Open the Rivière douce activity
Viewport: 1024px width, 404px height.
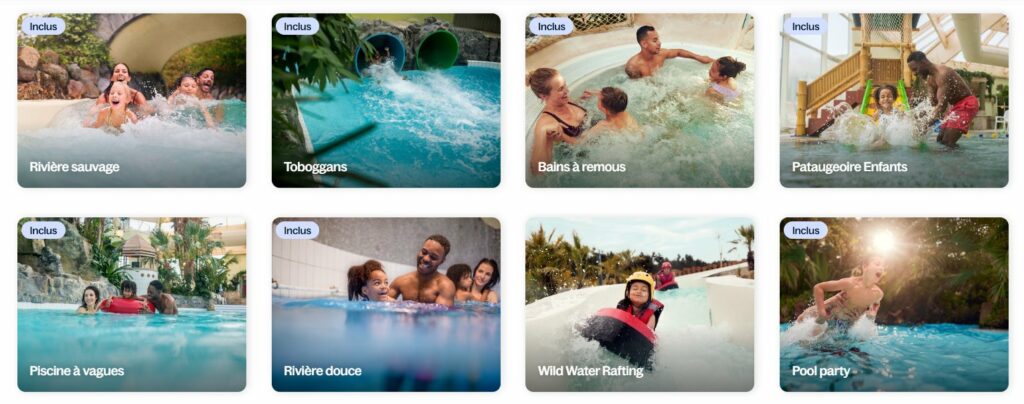point(385,304)
